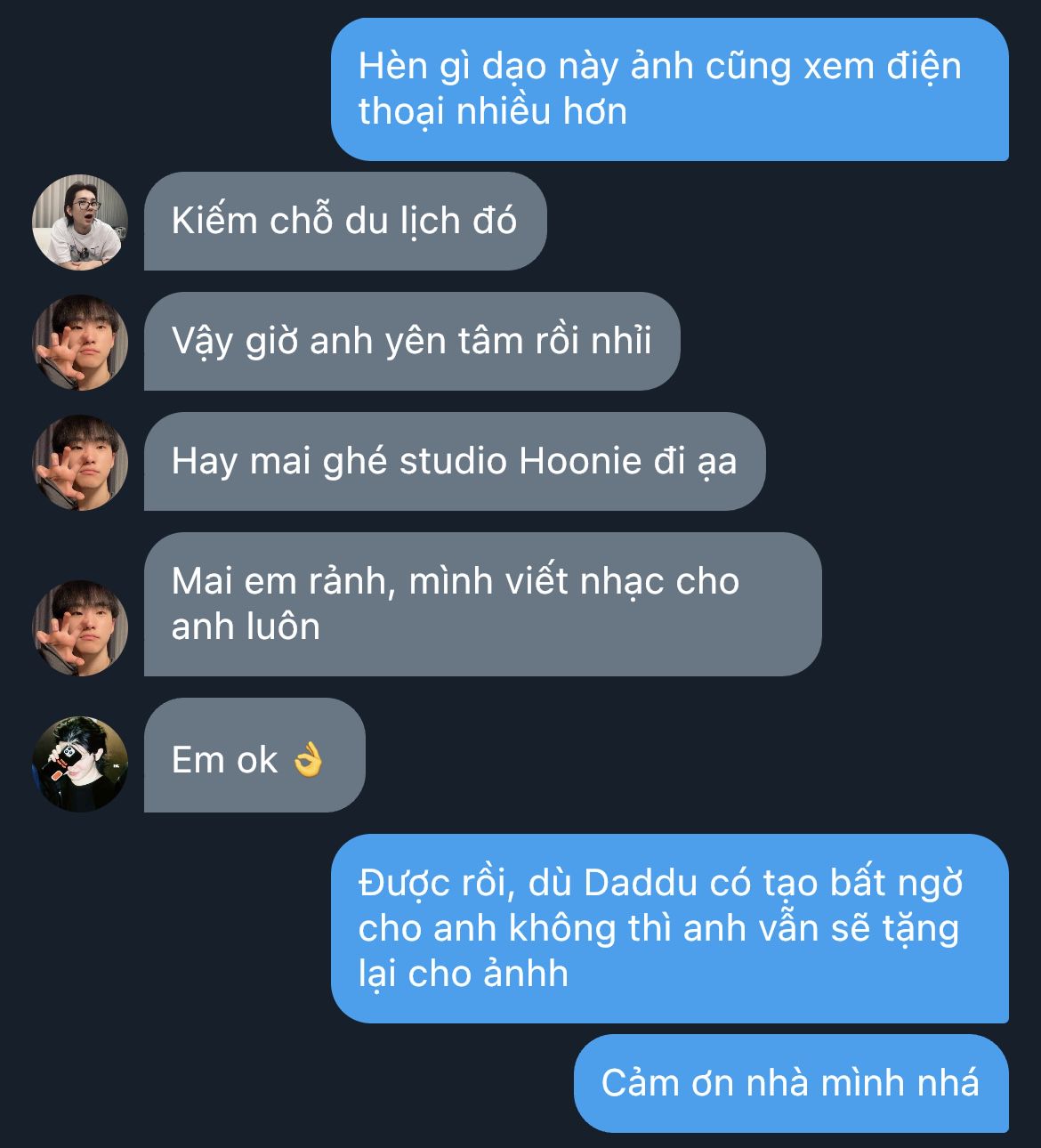Viewport: 1041px width, 1148px height.
Task: View profile picture beside "Mai em rảnh" message
Action: 80,628
